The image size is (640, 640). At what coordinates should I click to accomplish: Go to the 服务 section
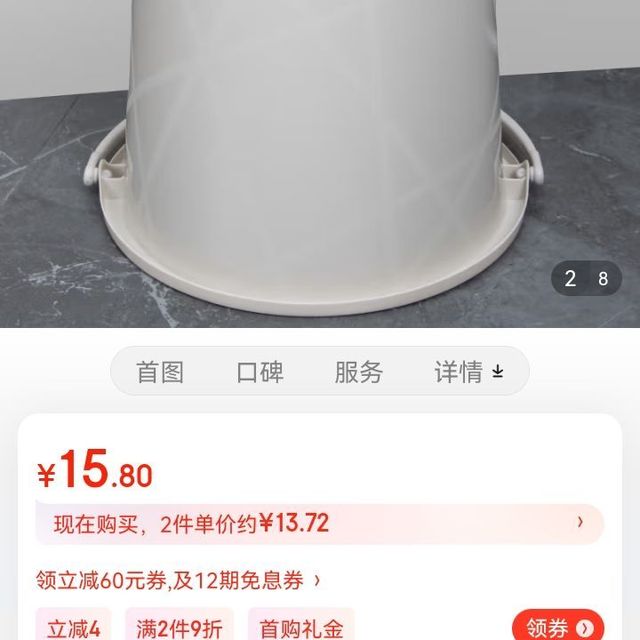click(359, 373)
